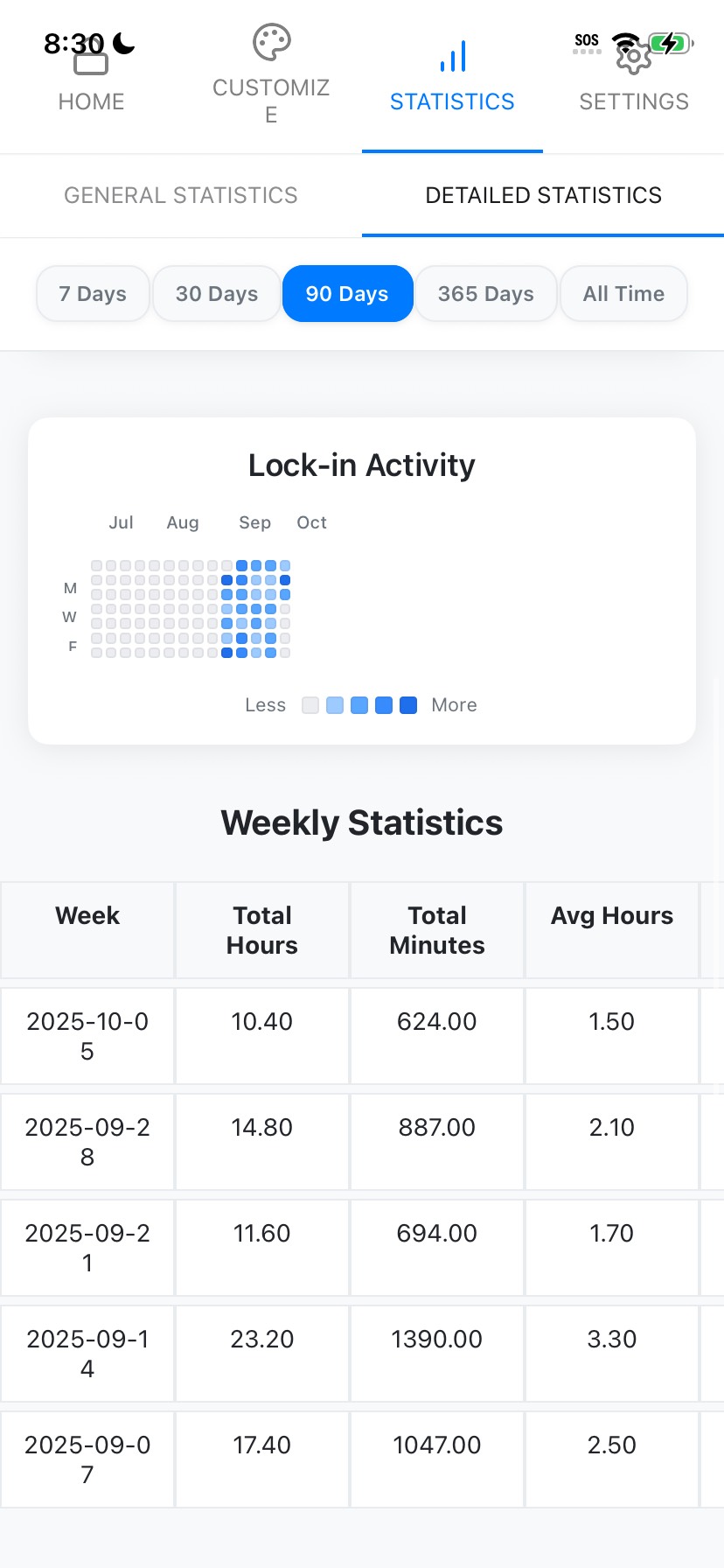Open the Home screen
Viewport: 724px width, 1568px height.
point(90,79)
